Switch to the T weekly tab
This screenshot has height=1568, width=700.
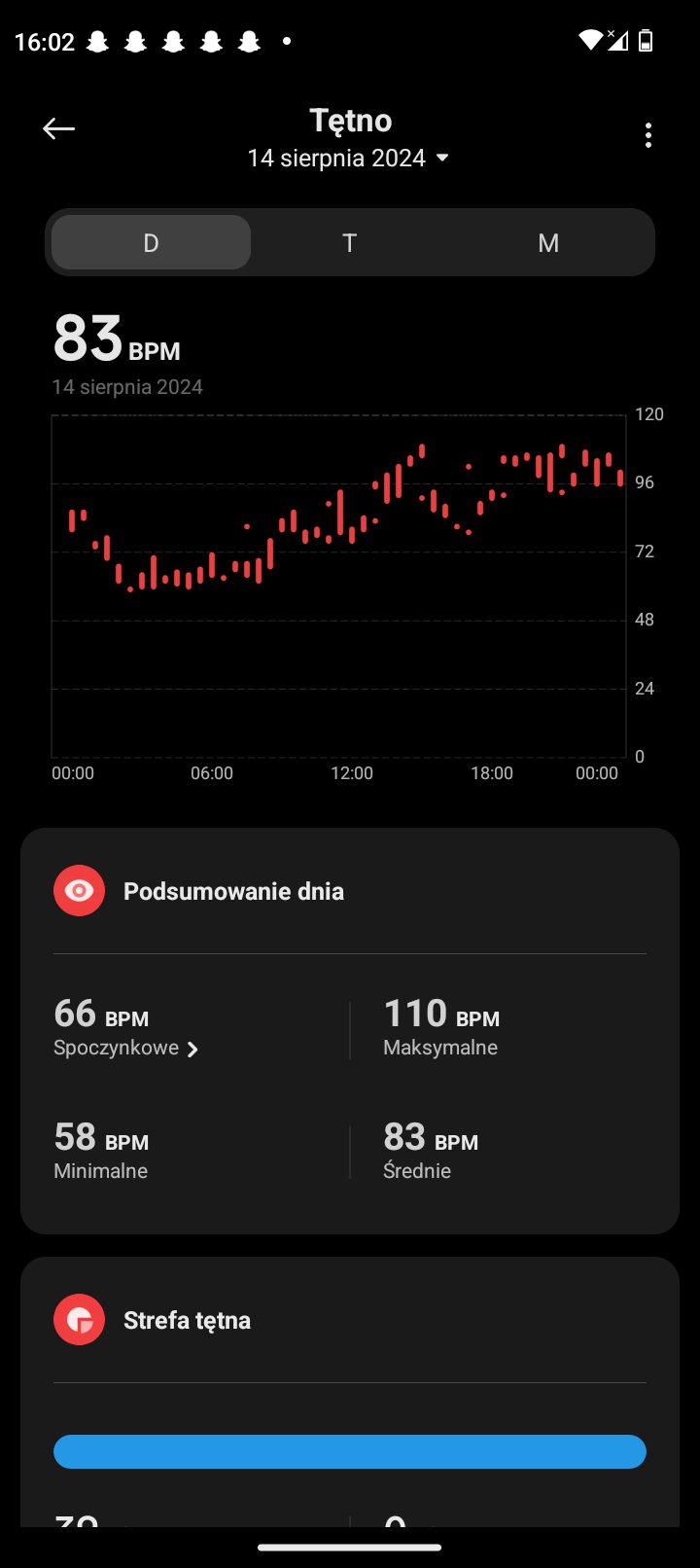point(350,242)
